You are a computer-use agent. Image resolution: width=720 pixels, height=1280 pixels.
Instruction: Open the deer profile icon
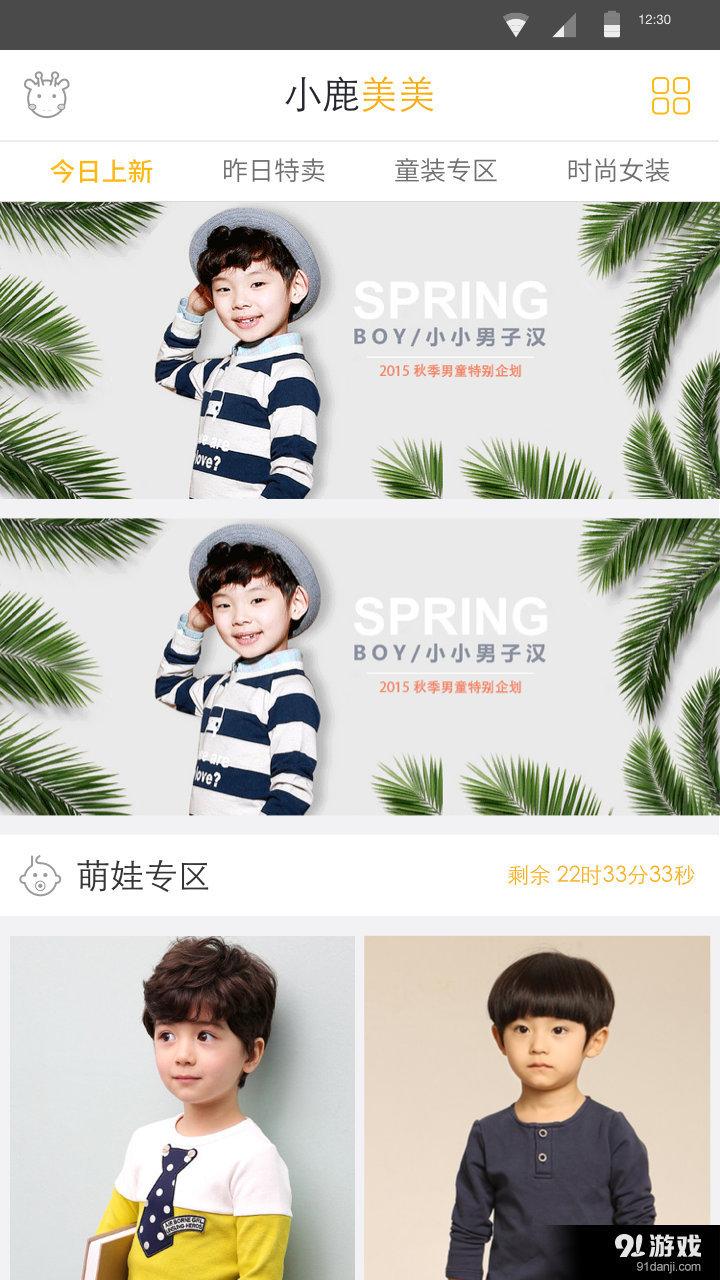pyautogui.click(x=47, y=95)
